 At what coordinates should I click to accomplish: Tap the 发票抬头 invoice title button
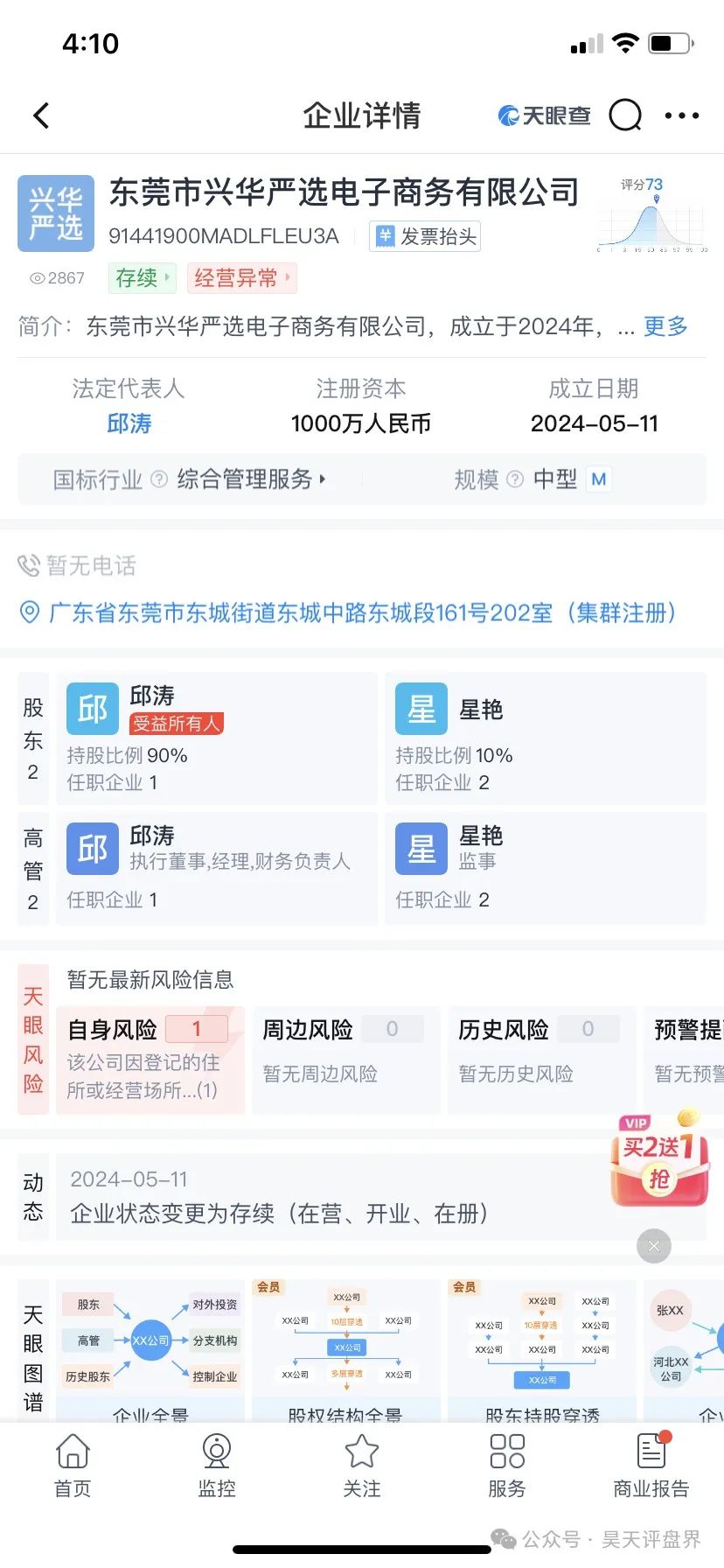pyautogui.click(x=425, y=236)
